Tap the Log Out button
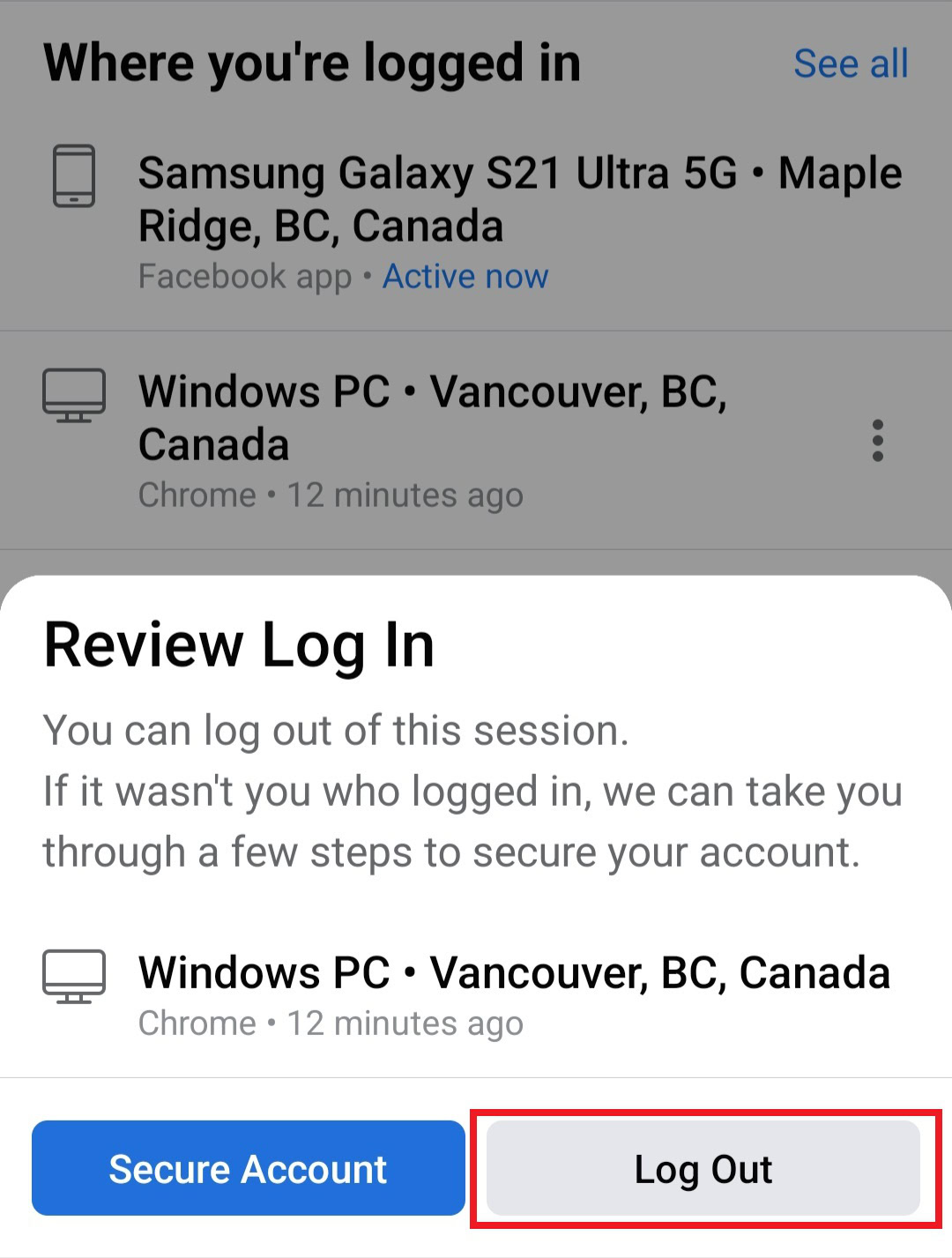Screen dimensions: 952x1258 [x=703, y=1169]
